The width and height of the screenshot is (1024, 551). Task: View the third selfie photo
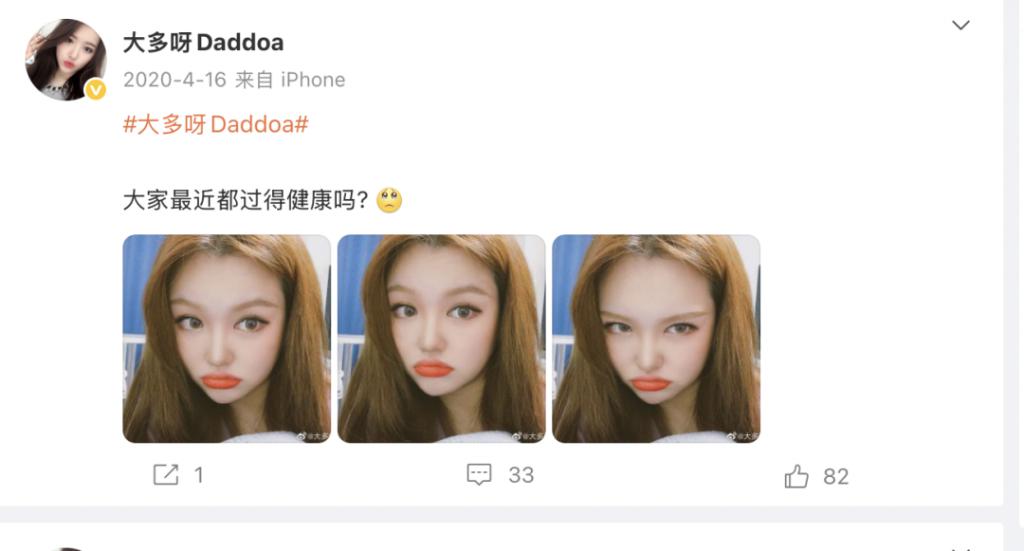[656, 339]
